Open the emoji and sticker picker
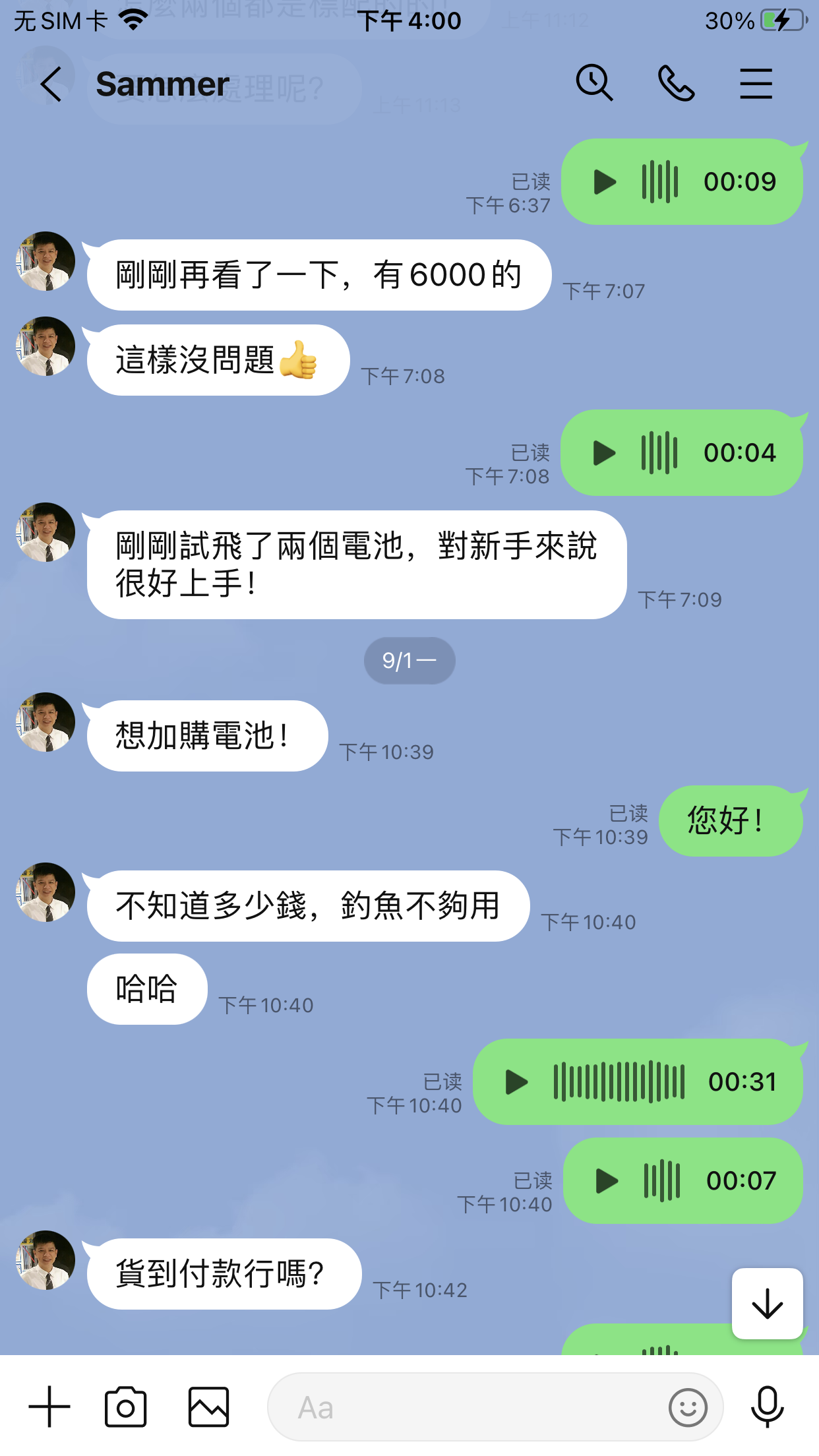 pyautogui.click(x=688, y=1407)
